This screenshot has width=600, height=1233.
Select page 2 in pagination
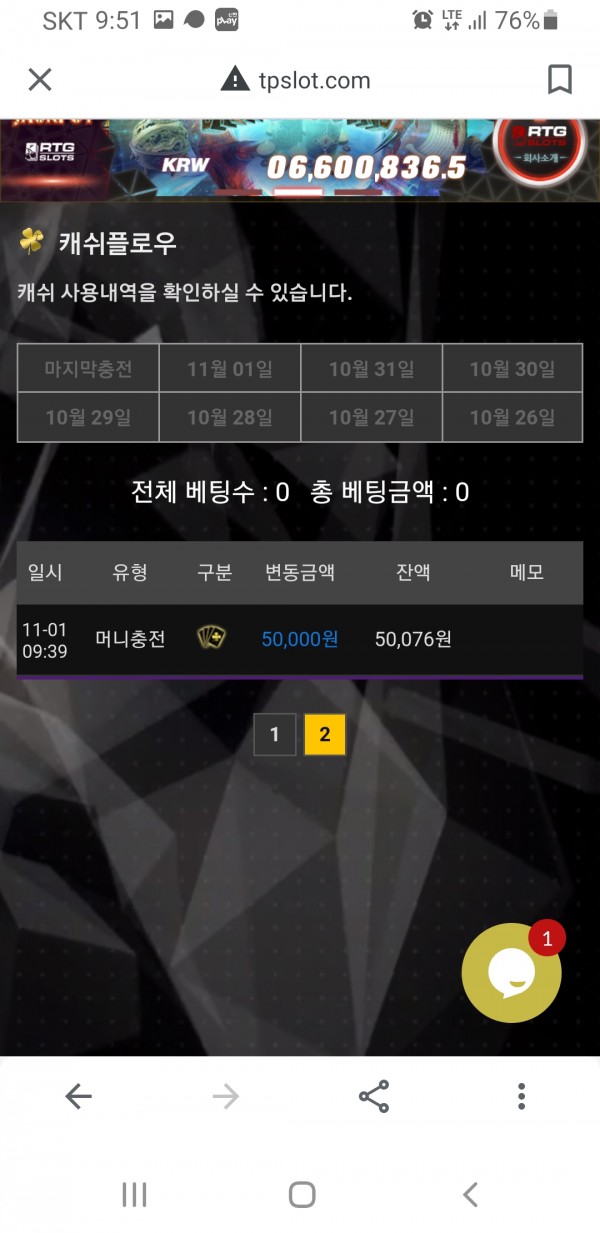coord(325,736)
